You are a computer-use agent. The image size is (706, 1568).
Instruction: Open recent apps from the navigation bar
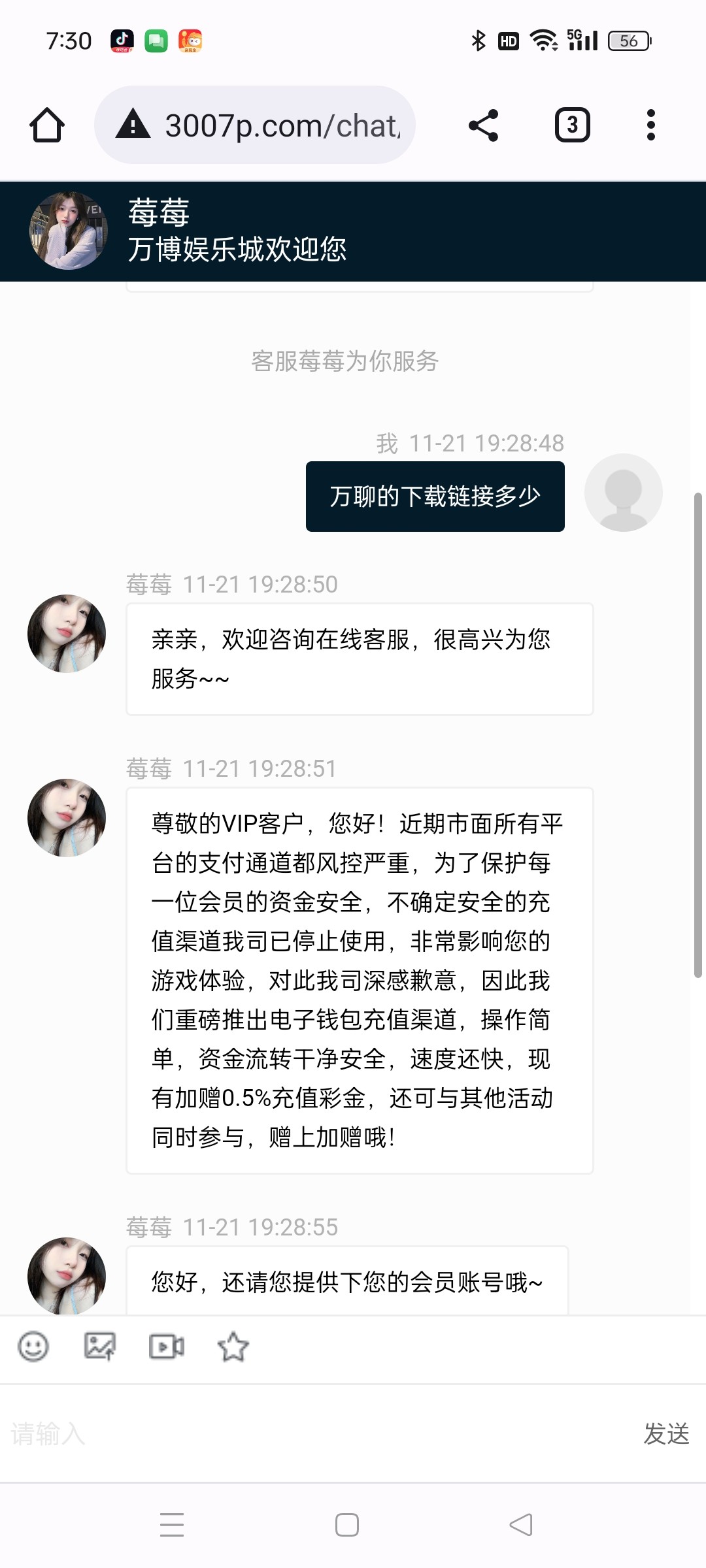[172, 1525]
